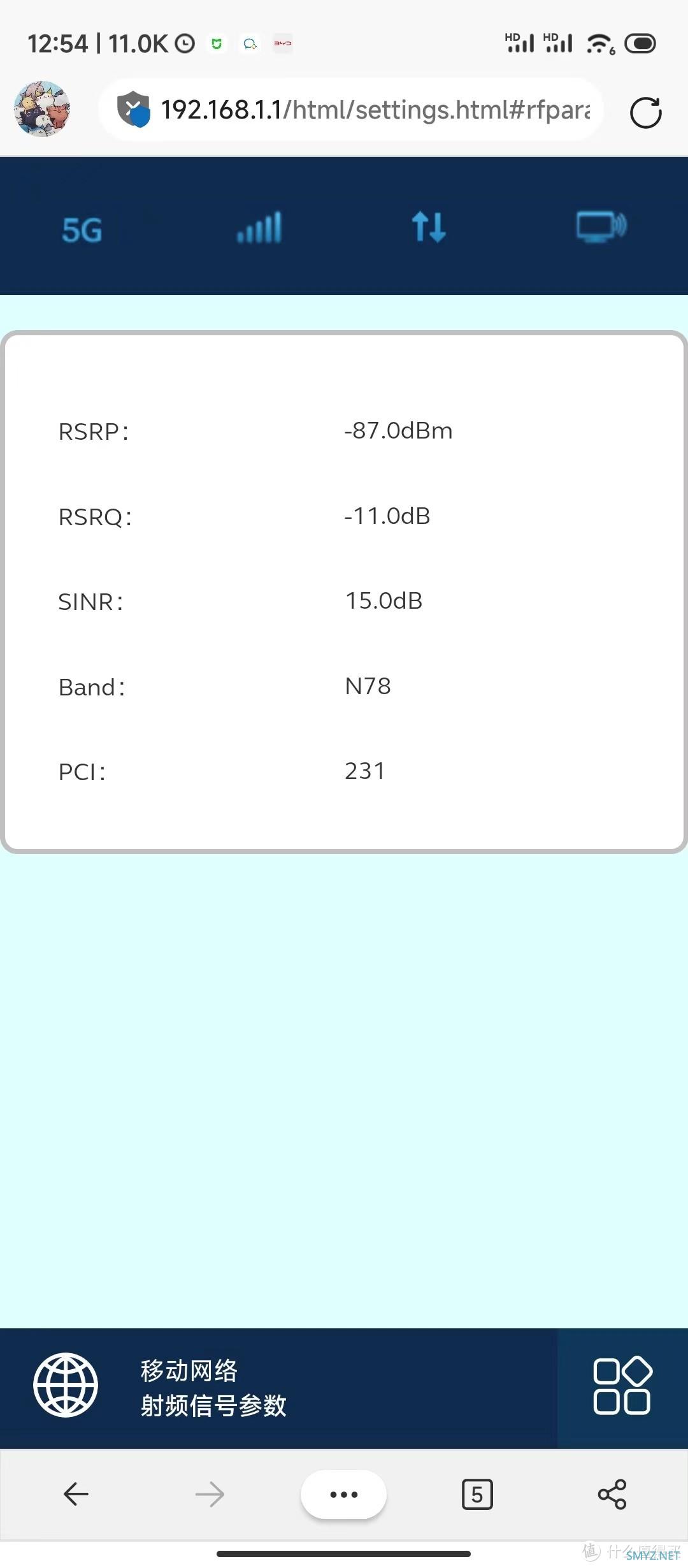Viewport: 688px width, 1568px height.
Task: Reload the current page
Action: [x=645, y=113]
